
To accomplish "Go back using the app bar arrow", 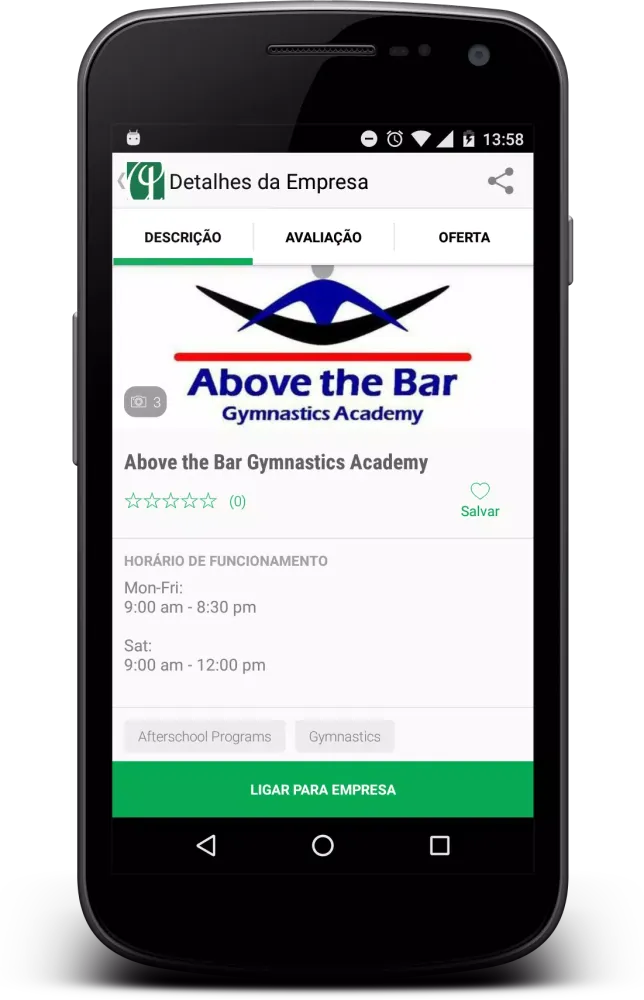I will pos(123,181).
